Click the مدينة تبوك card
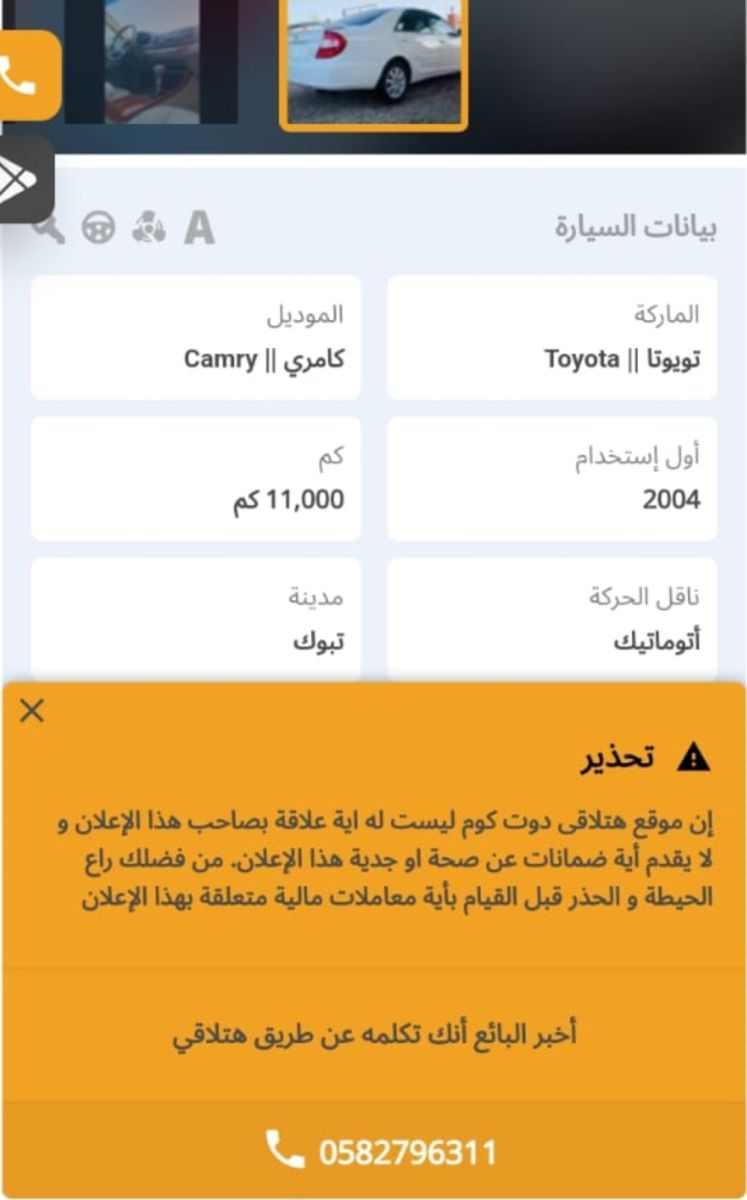Screen dimensions: 747x1200 (x=194, y=615)
